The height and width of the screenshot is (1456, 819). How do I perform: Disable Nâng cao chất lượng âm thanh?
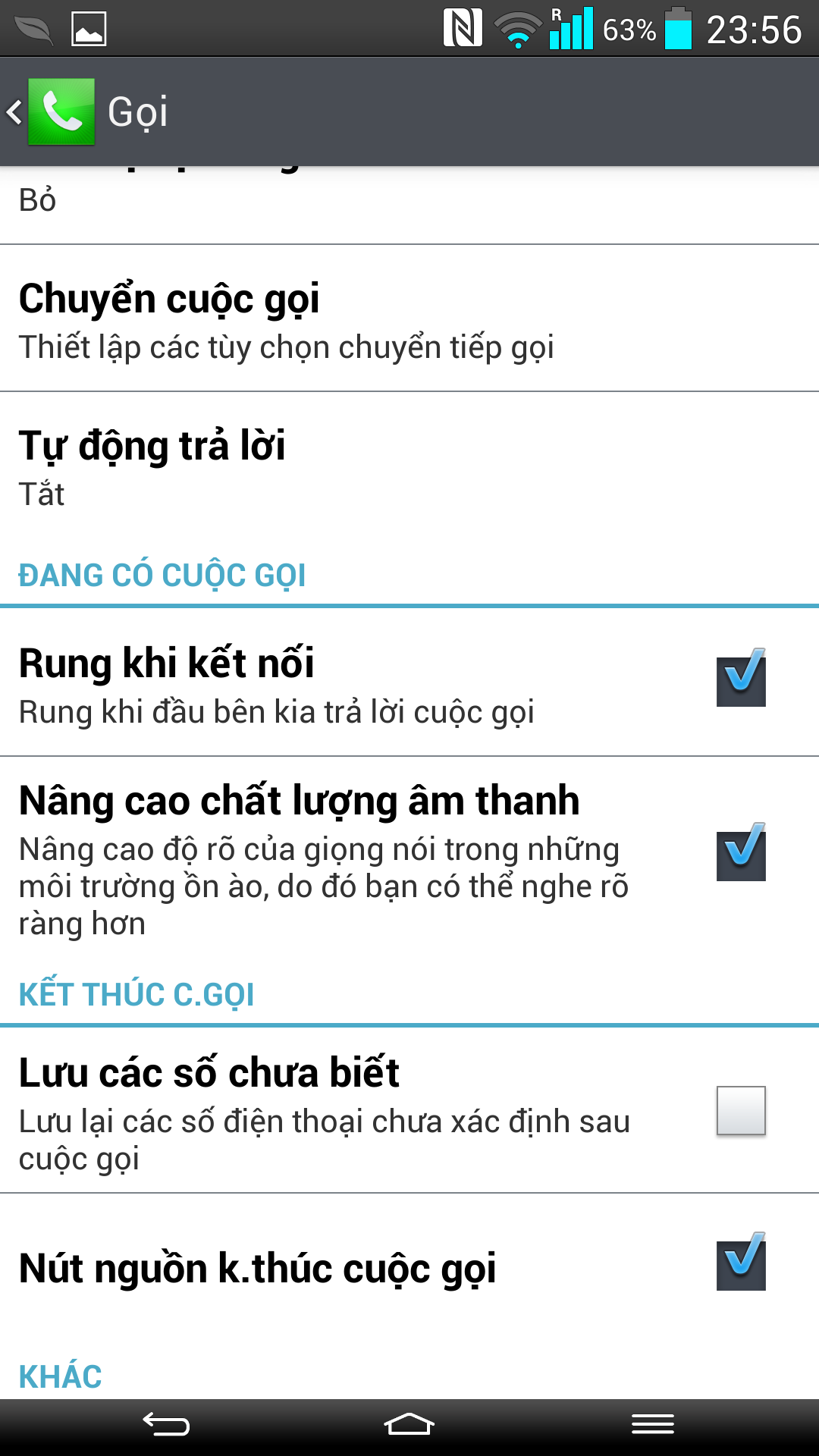point(741,852)
